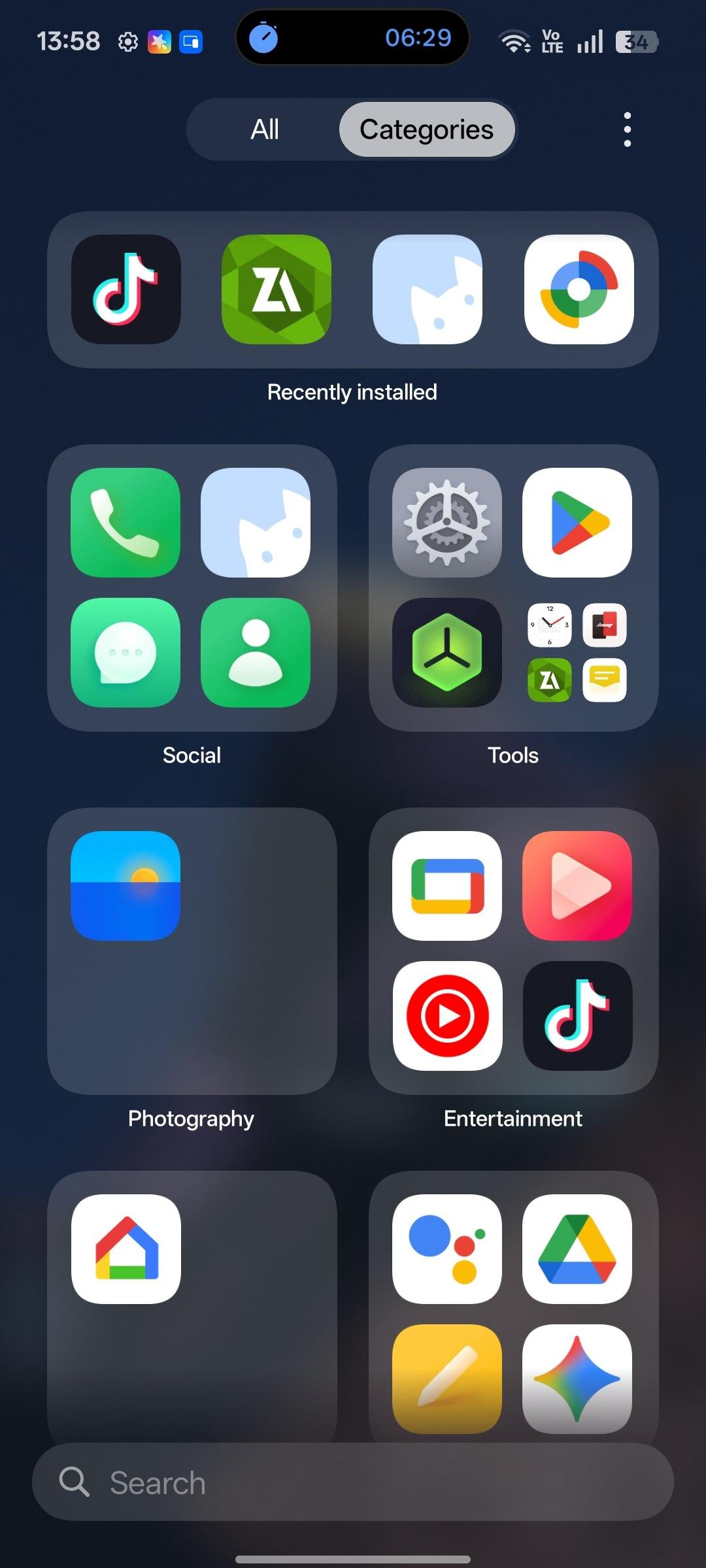Screen dimensions: 706x1568
Task: Open Google Find Hub app
Action: coord(579,289)
